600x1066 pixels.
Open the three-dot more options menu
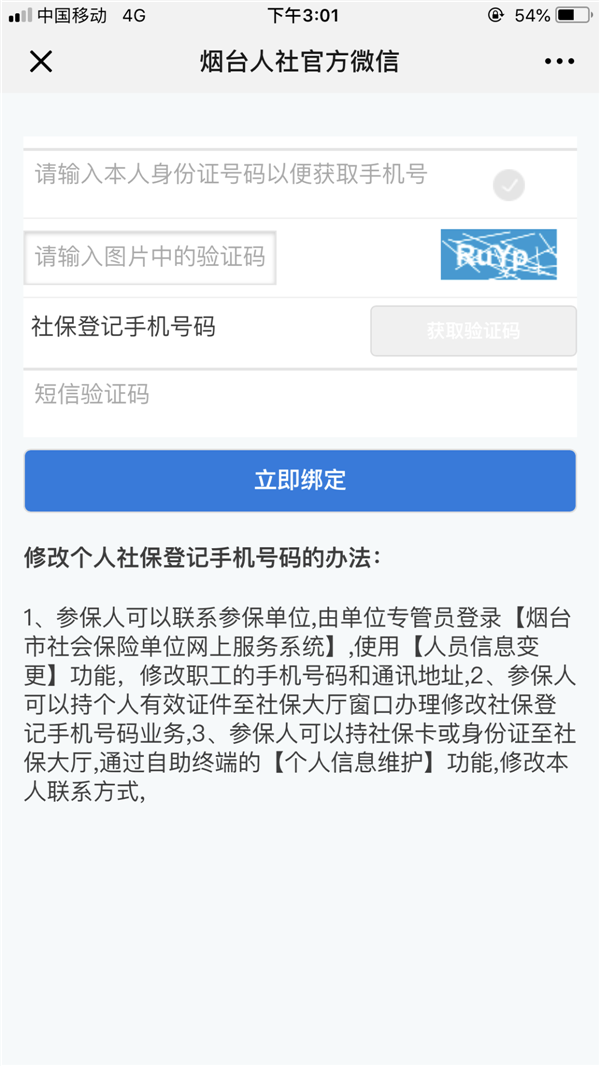point(559,62)
